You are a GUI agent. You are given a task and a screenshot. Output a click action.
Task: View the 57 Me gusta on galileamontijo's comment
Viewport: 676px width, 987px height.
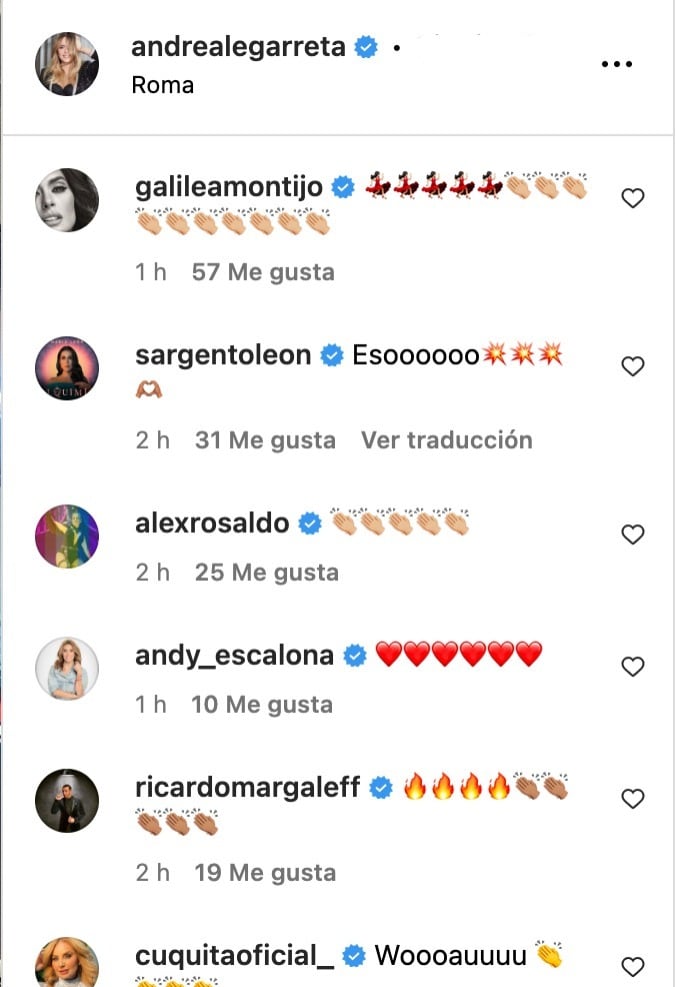point(263,272)
